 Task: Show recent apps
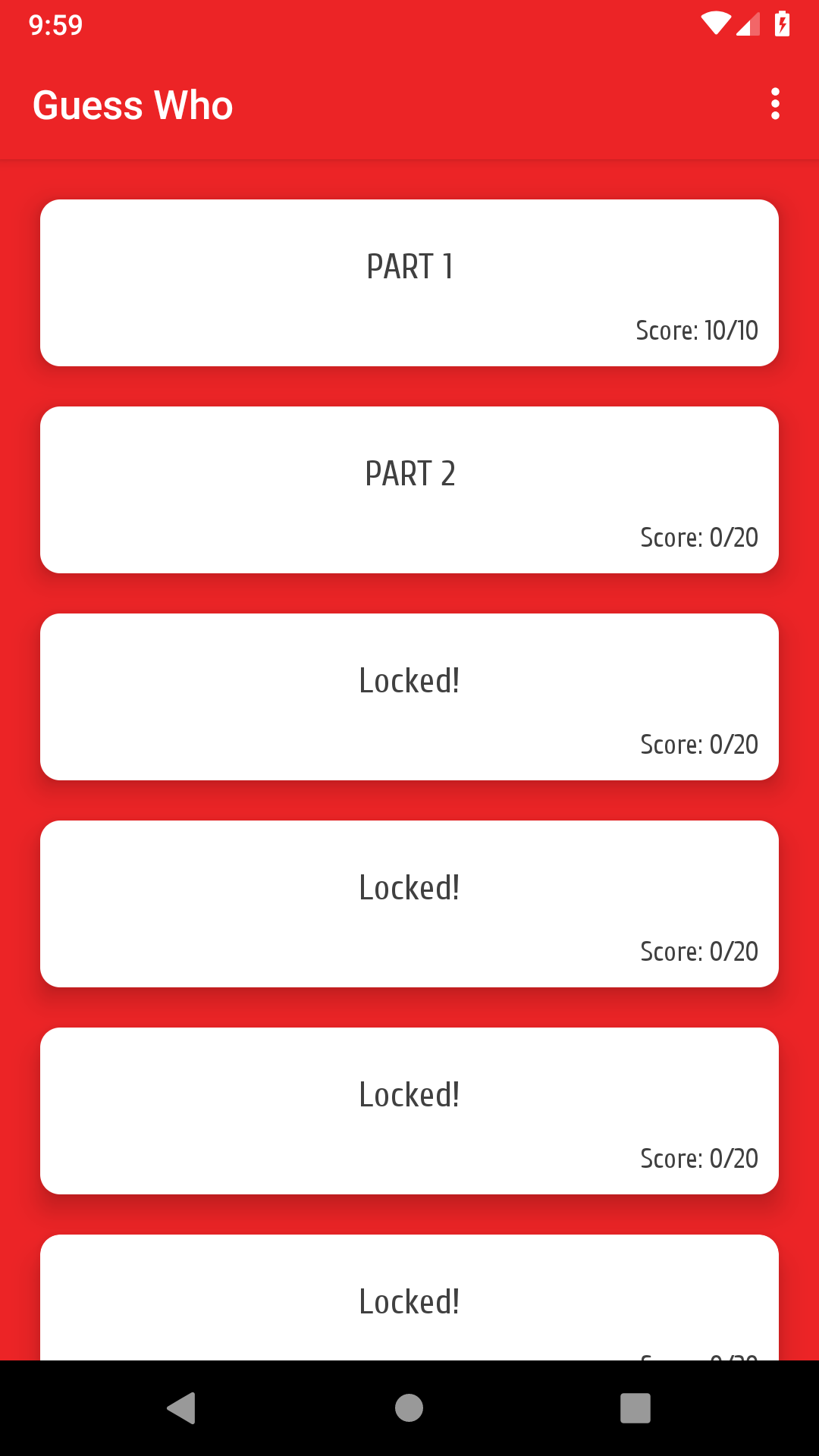pyautogui.click(x=635, y=1408)
